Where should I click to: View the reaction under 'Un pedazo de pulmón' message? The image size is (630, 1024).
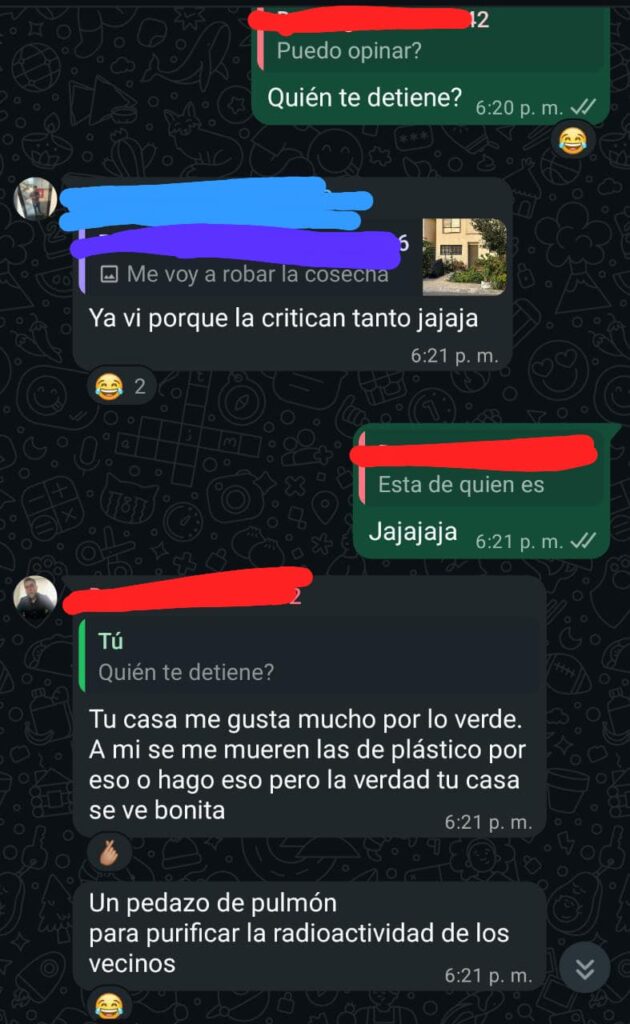108,1003
